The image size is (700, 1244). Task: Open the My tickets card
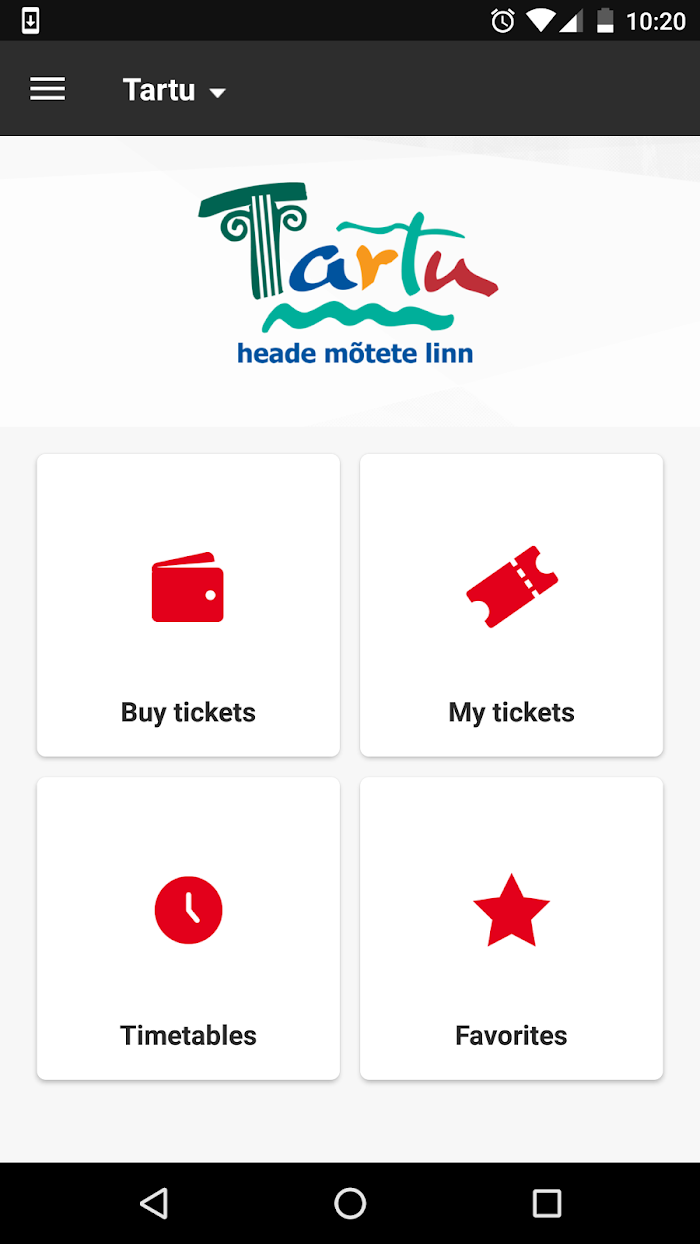(x=511, y=605)
